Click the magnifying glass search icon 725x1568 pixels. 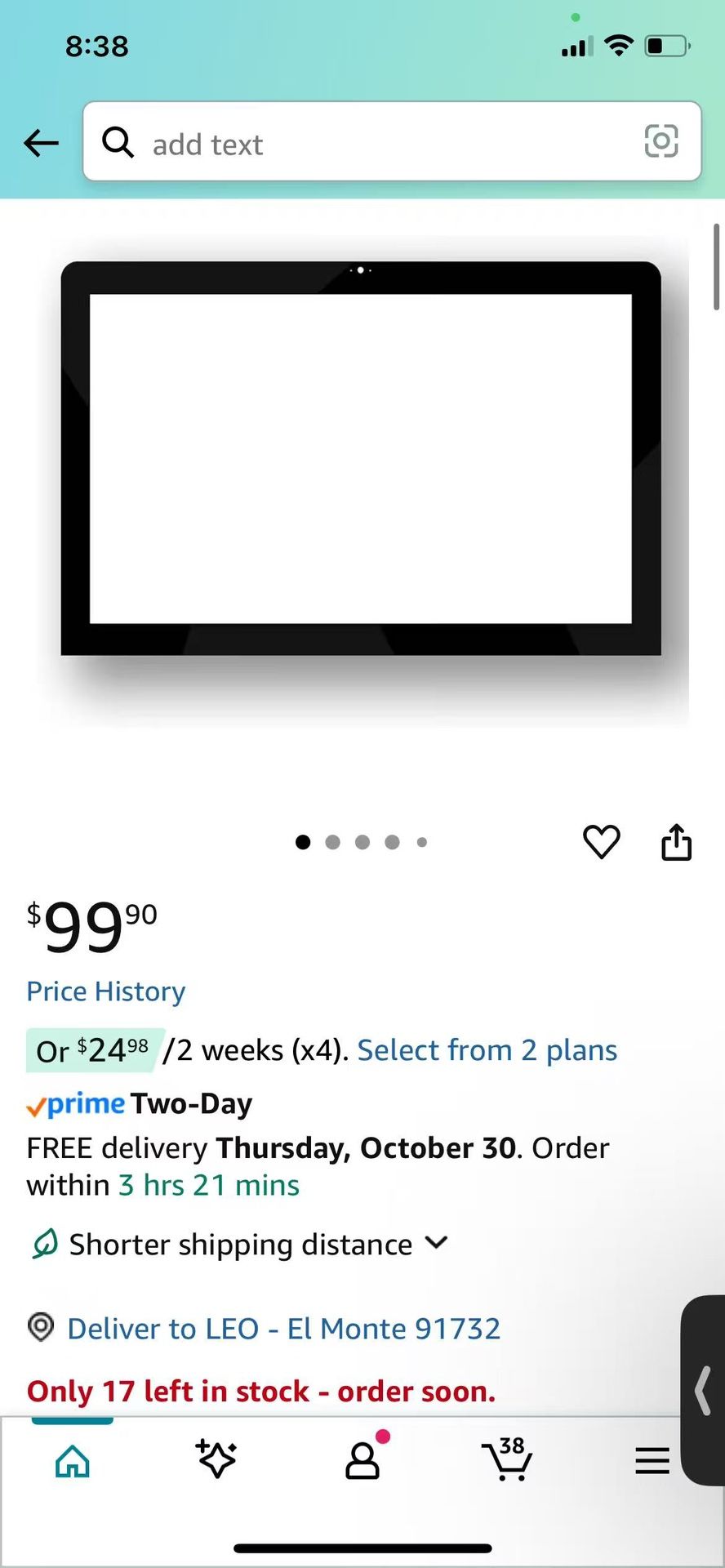[118, 141]
